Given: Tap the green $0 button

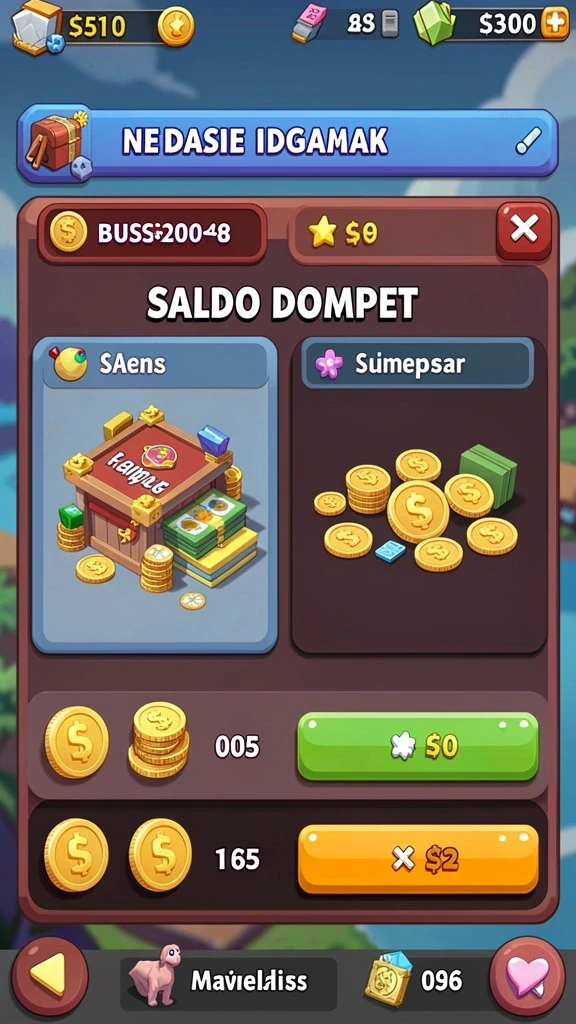Looking at the screenshot, I should tap(418, 746).
